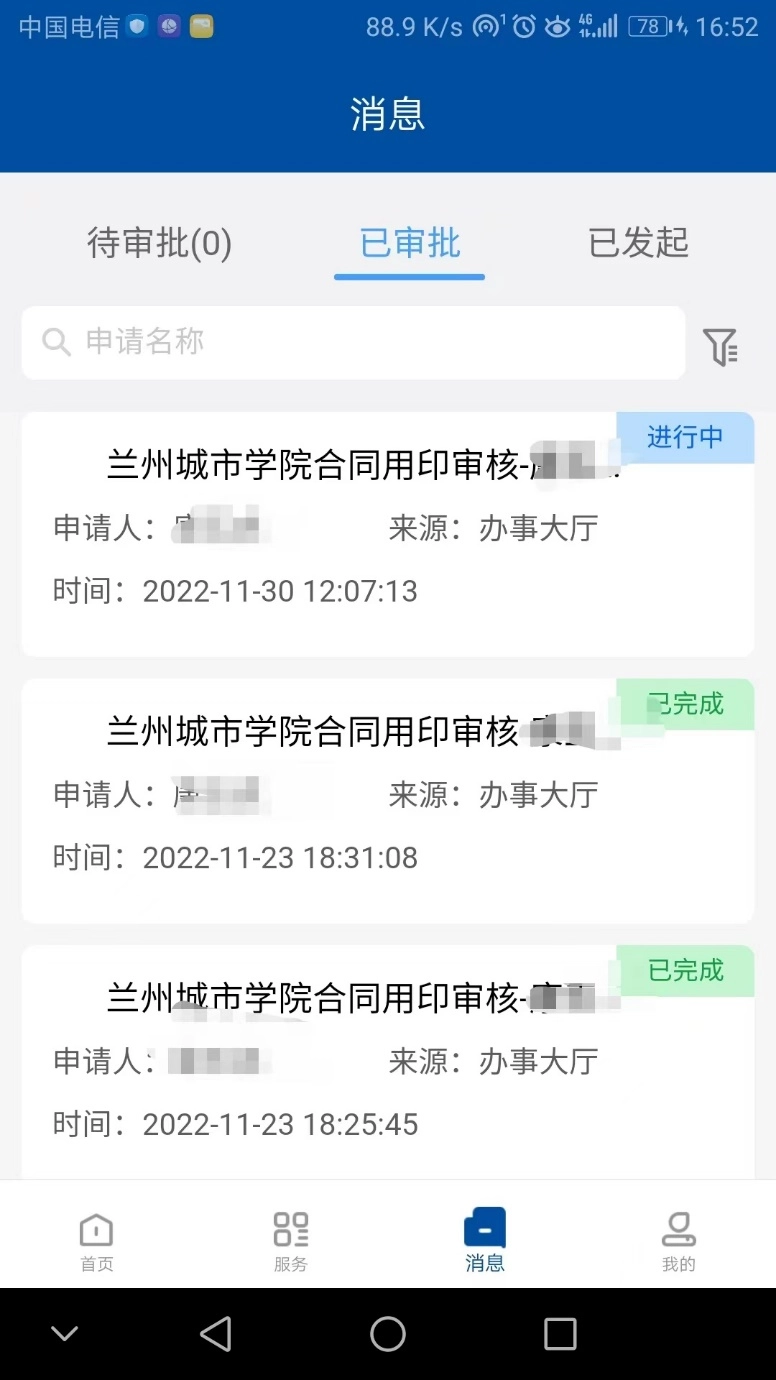Go to the 首页 tab

pyautogui.click(x=97, y=1241)
